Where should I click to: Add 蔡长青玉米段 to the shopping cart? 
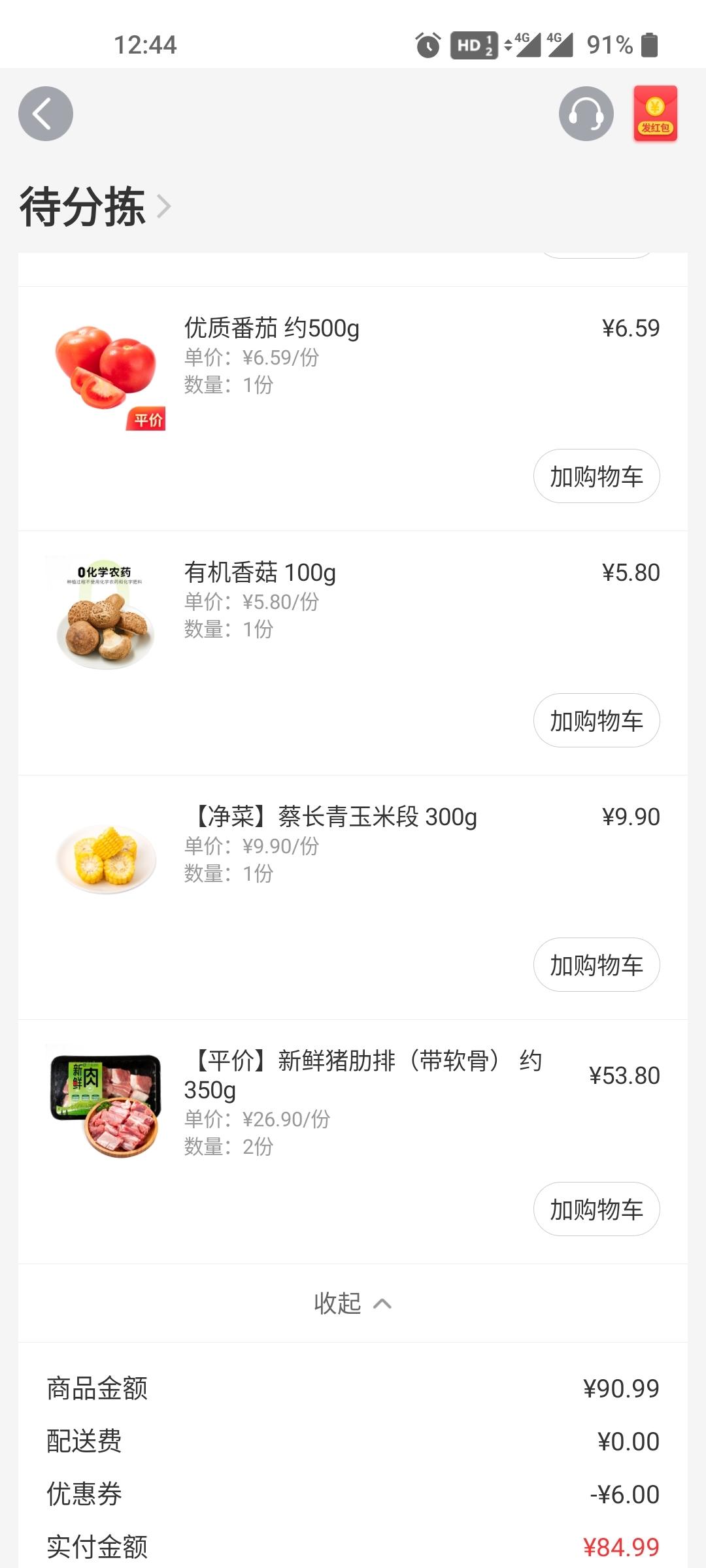596,965
